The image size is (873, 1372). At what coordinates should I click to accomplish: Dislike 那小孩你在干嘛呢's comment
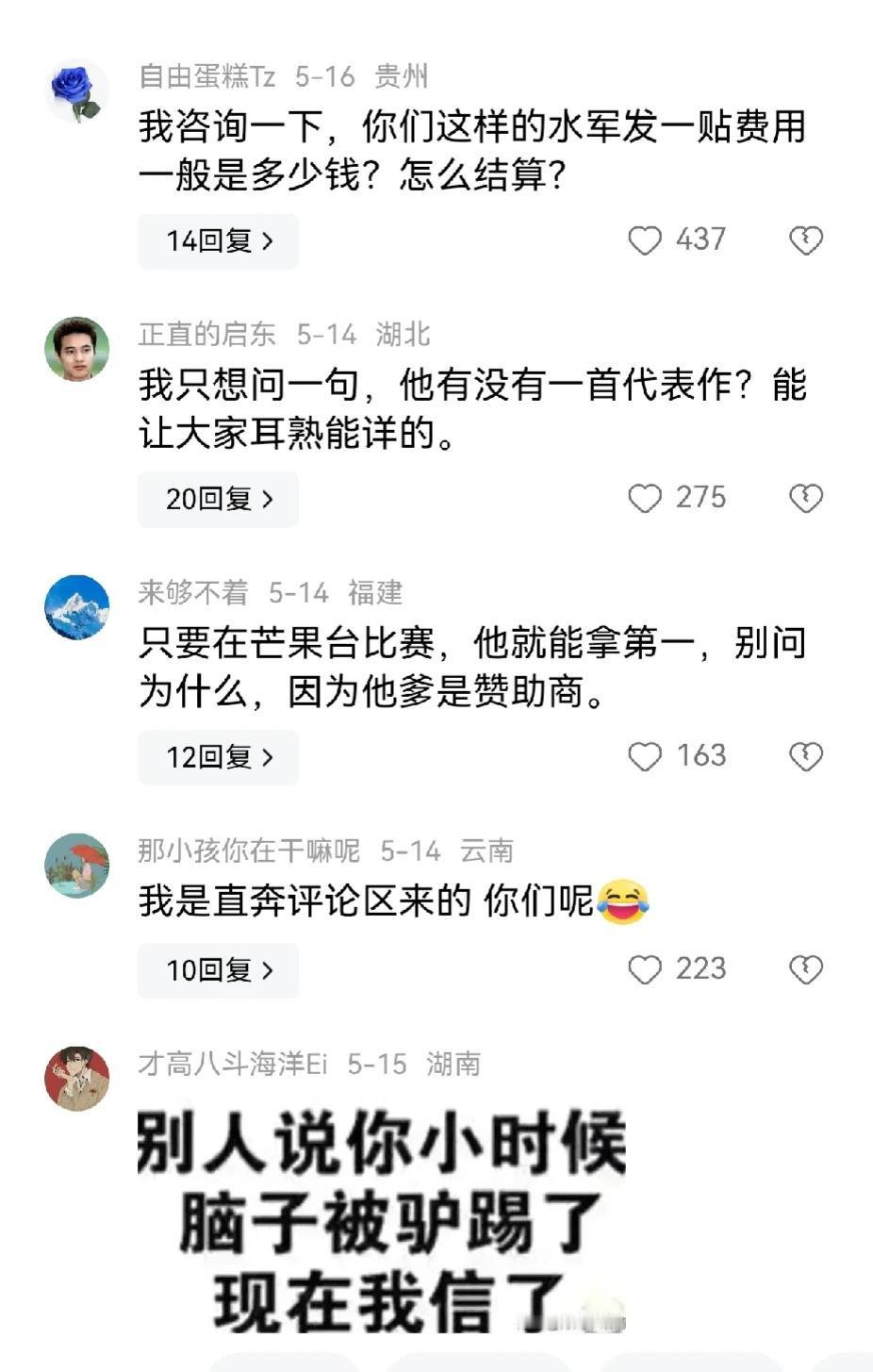805,969
